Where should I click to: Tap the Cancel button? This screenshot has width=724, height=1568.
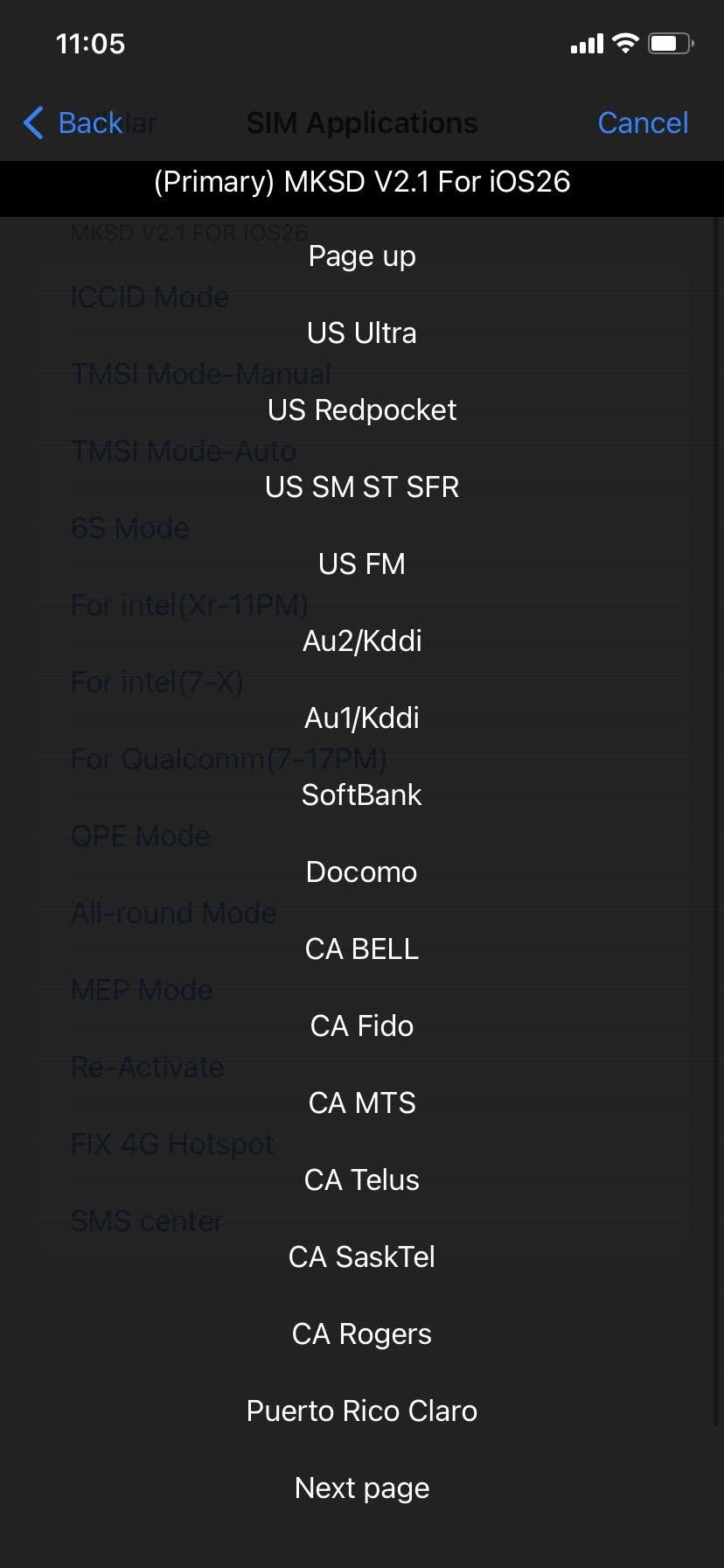coord(643,122)
